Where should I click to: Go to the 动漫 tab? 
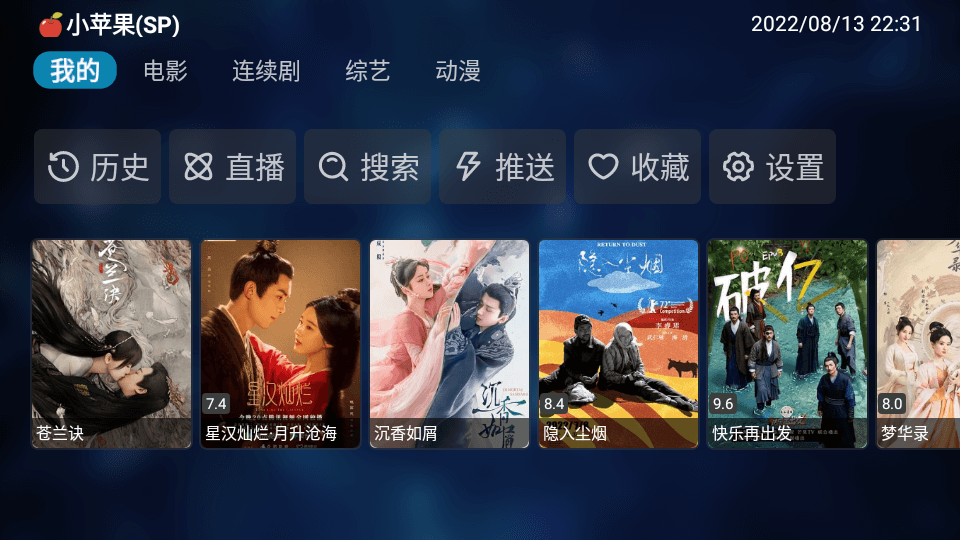(x=458, y=71)
